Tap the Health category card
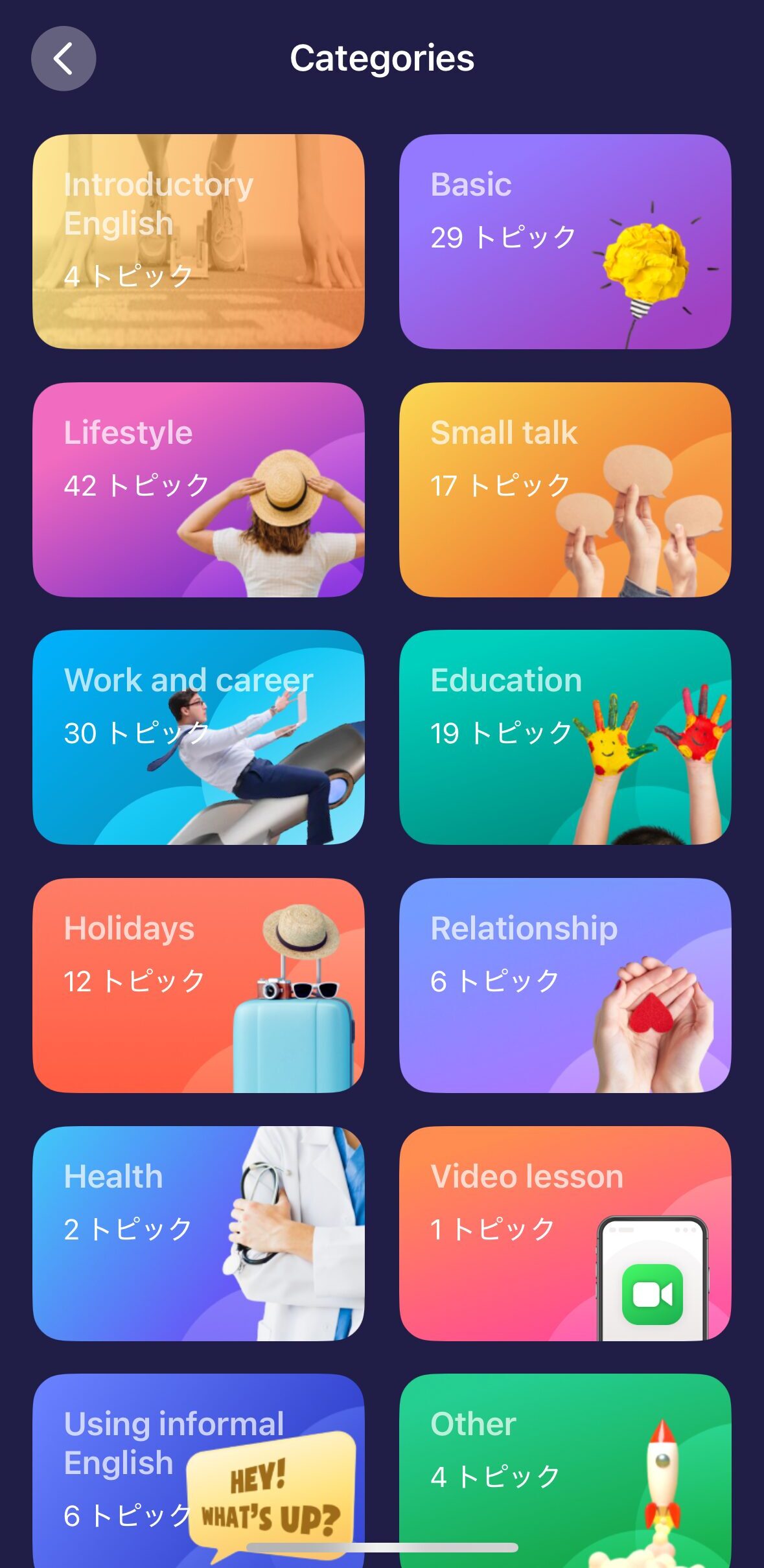The height and width of the screenshot is (1568, 764). (x=198, y=1234)
